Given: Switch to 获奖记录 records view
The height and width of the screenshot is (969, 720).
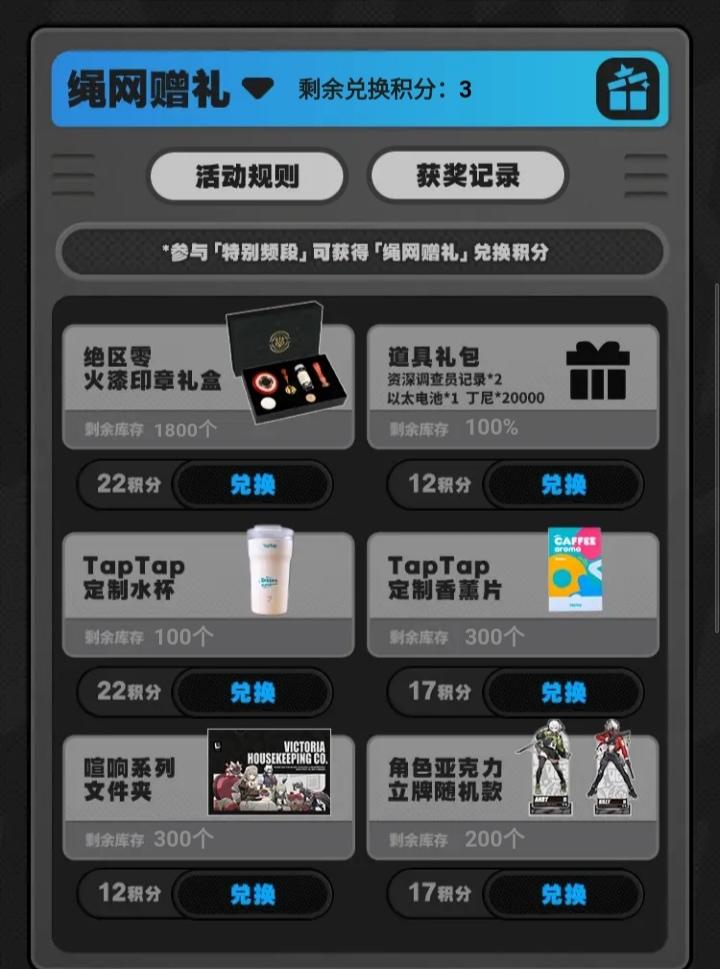Looking at the screenshot, I should 467,176.
